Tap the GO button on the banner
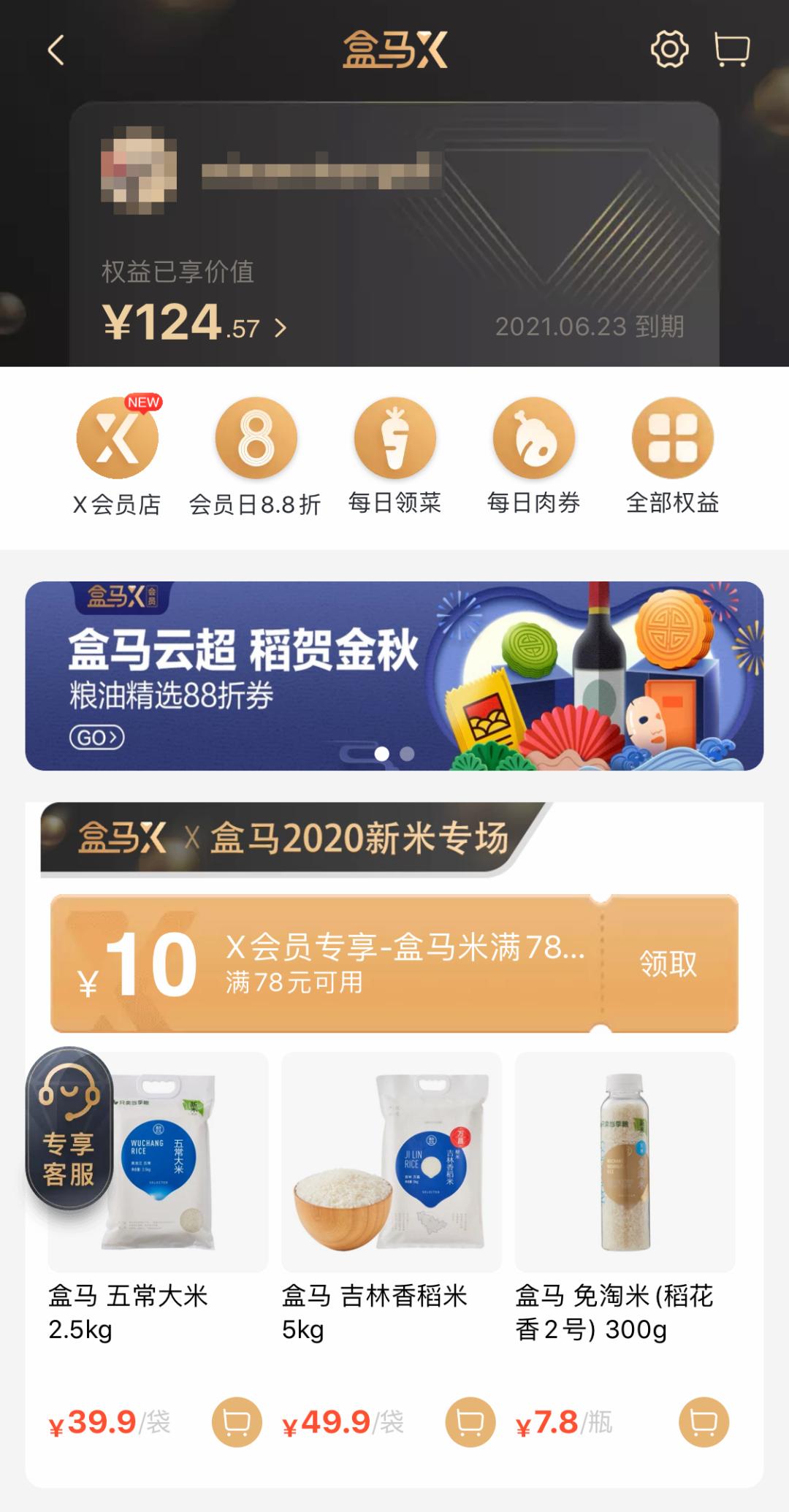This screenshot has height=1512, width=789. (x=97, y=738)
